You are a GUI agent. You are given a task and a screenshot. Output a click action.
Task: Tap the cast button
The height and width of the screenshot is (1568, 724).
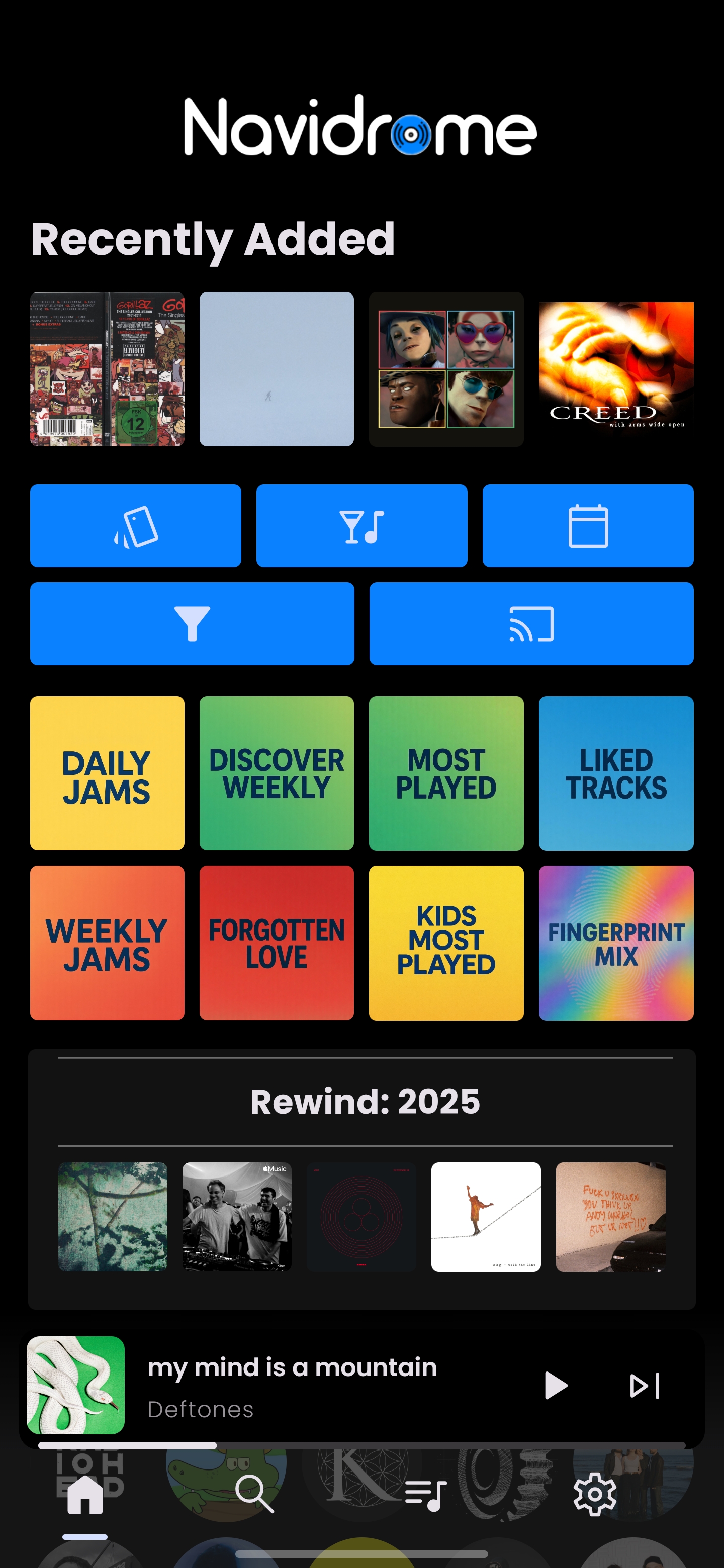click(531, 623)
